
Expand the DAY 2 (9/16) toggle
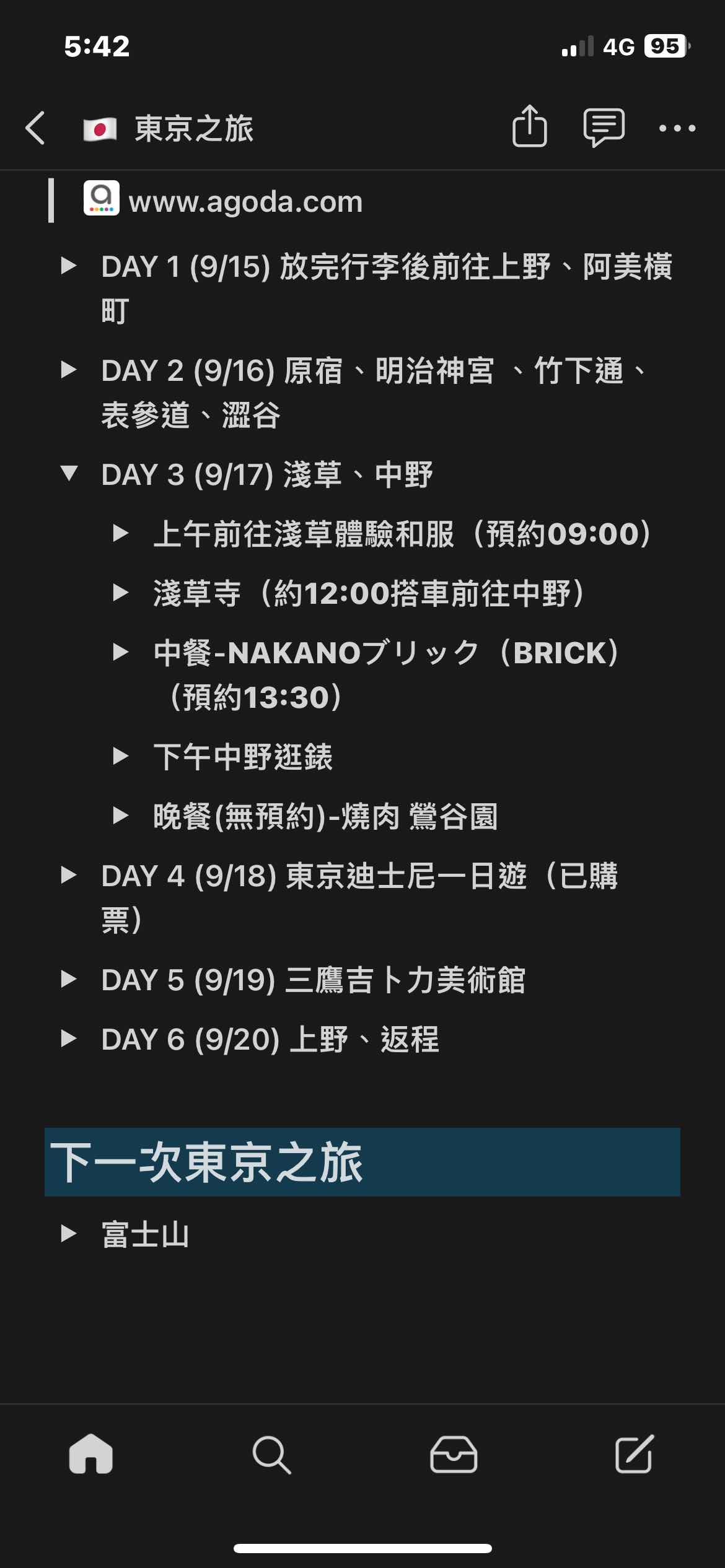pyautogui.click(x=69, y=370)
